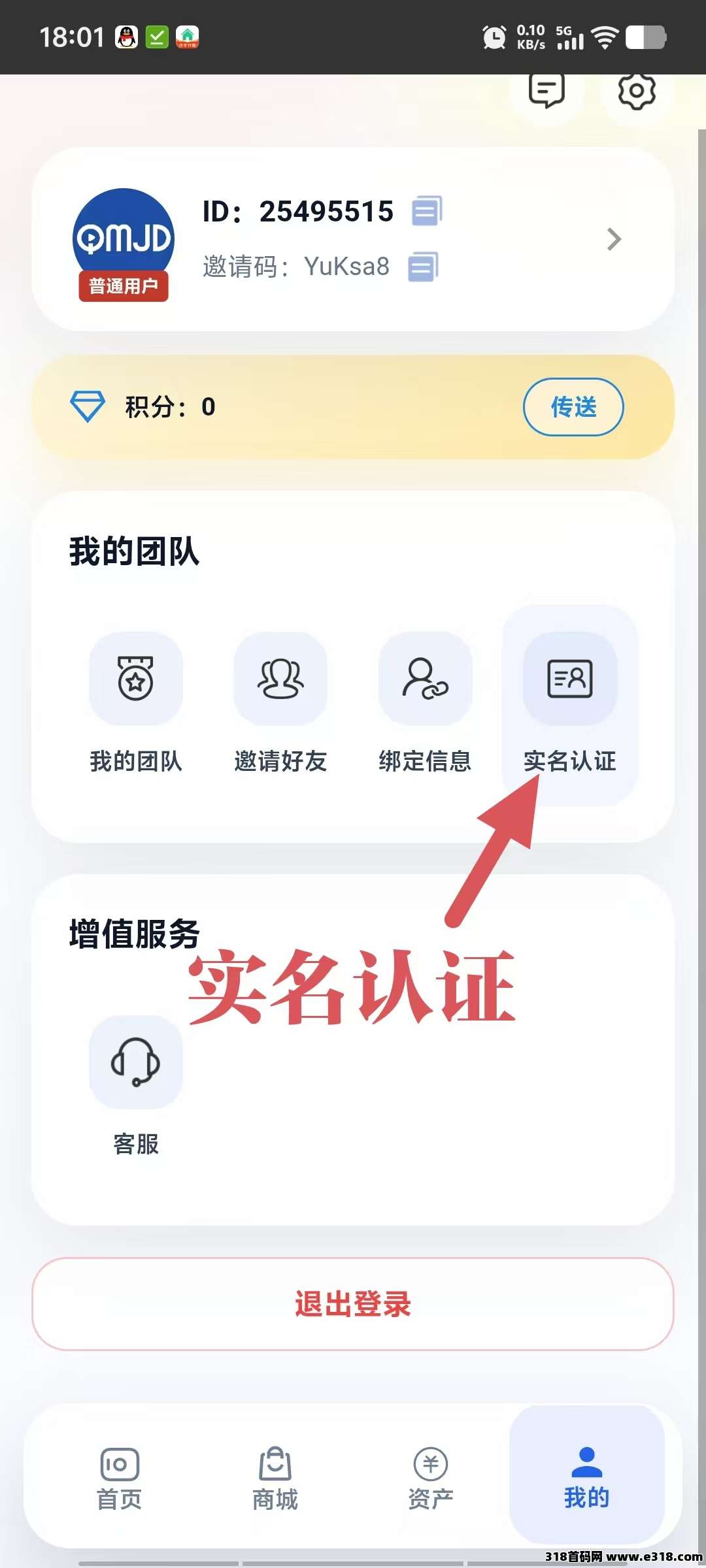Copy the invitation code YuKsa8
The height and width of the screenshot is (1568, 706).
click(x=423, y=267)
